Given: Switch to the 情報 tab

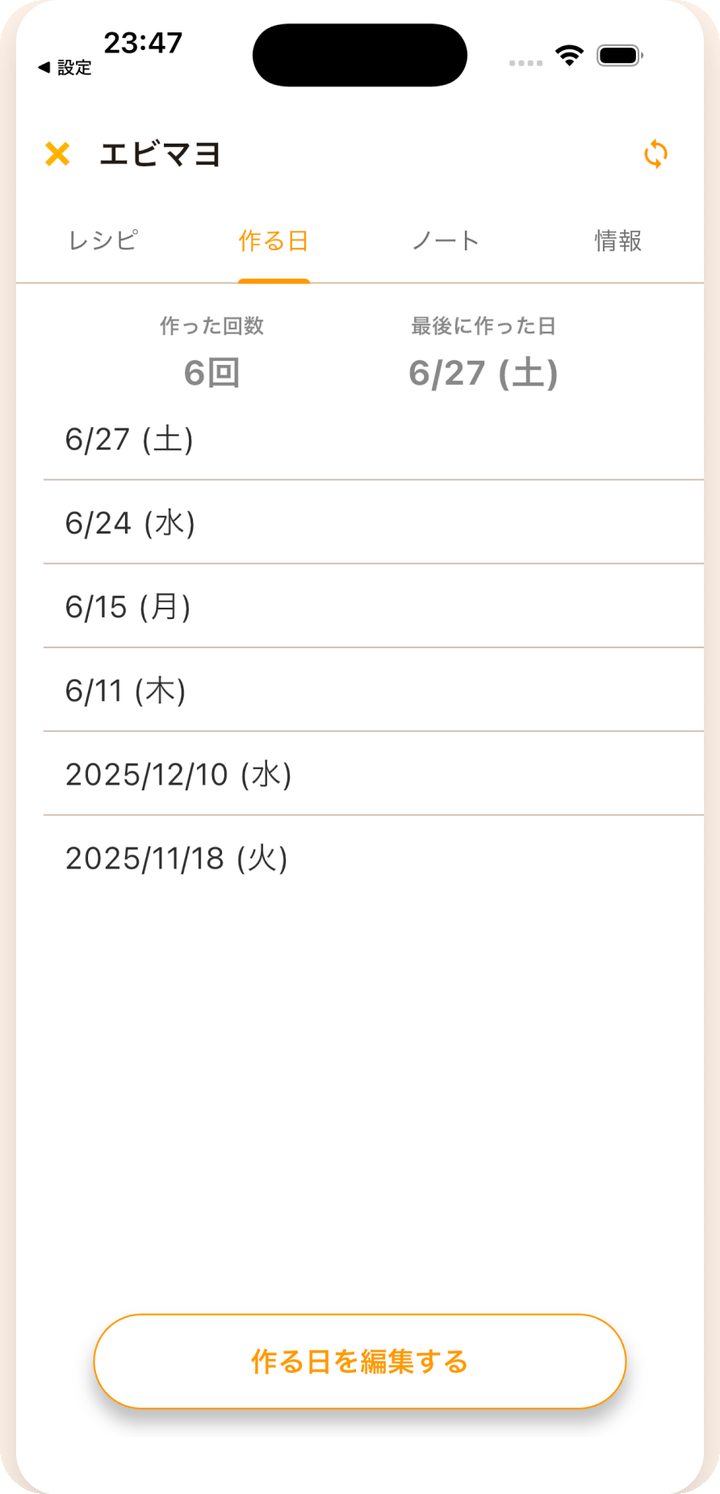Looking at the screenshot, I should (618, 241).
